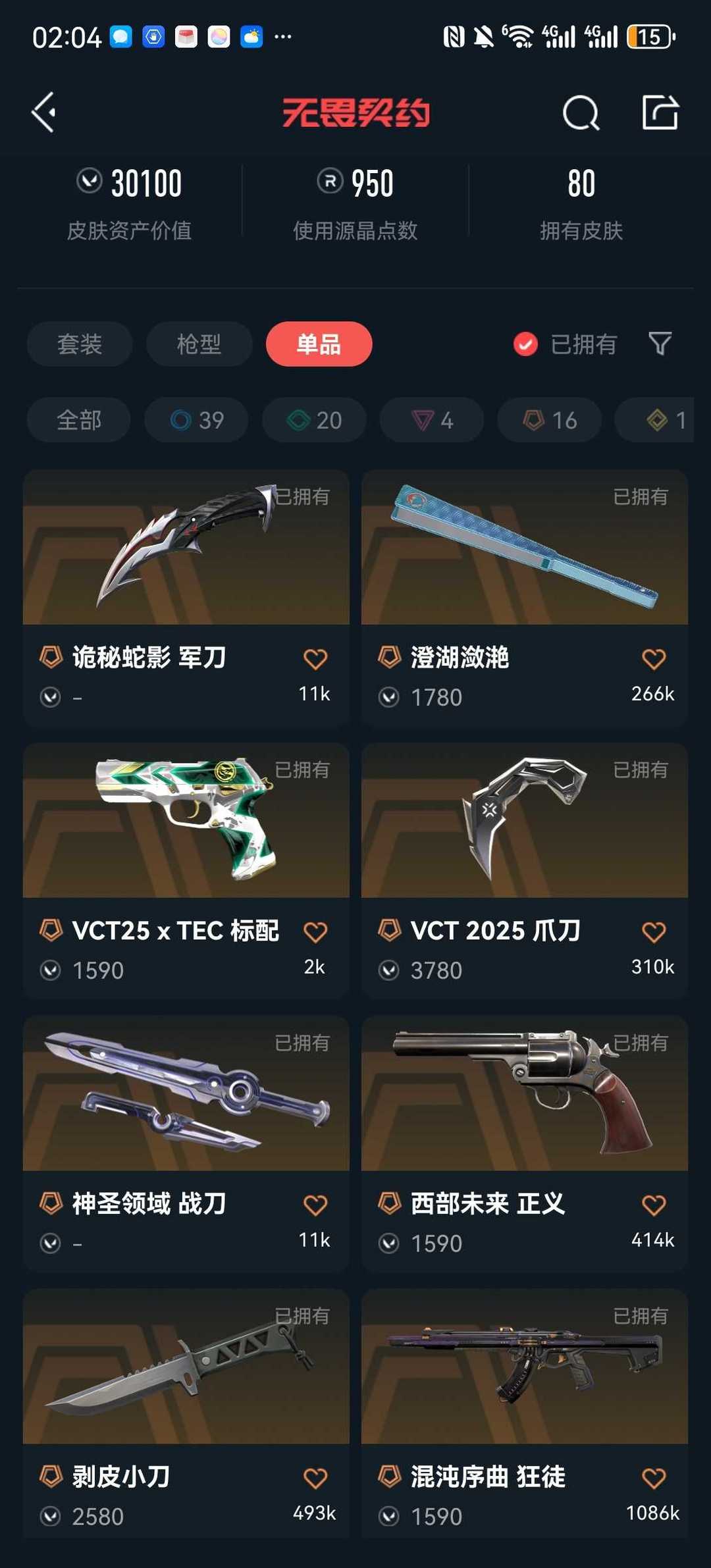
Task: Click the back arrow to go back
Action: (45, 112)
